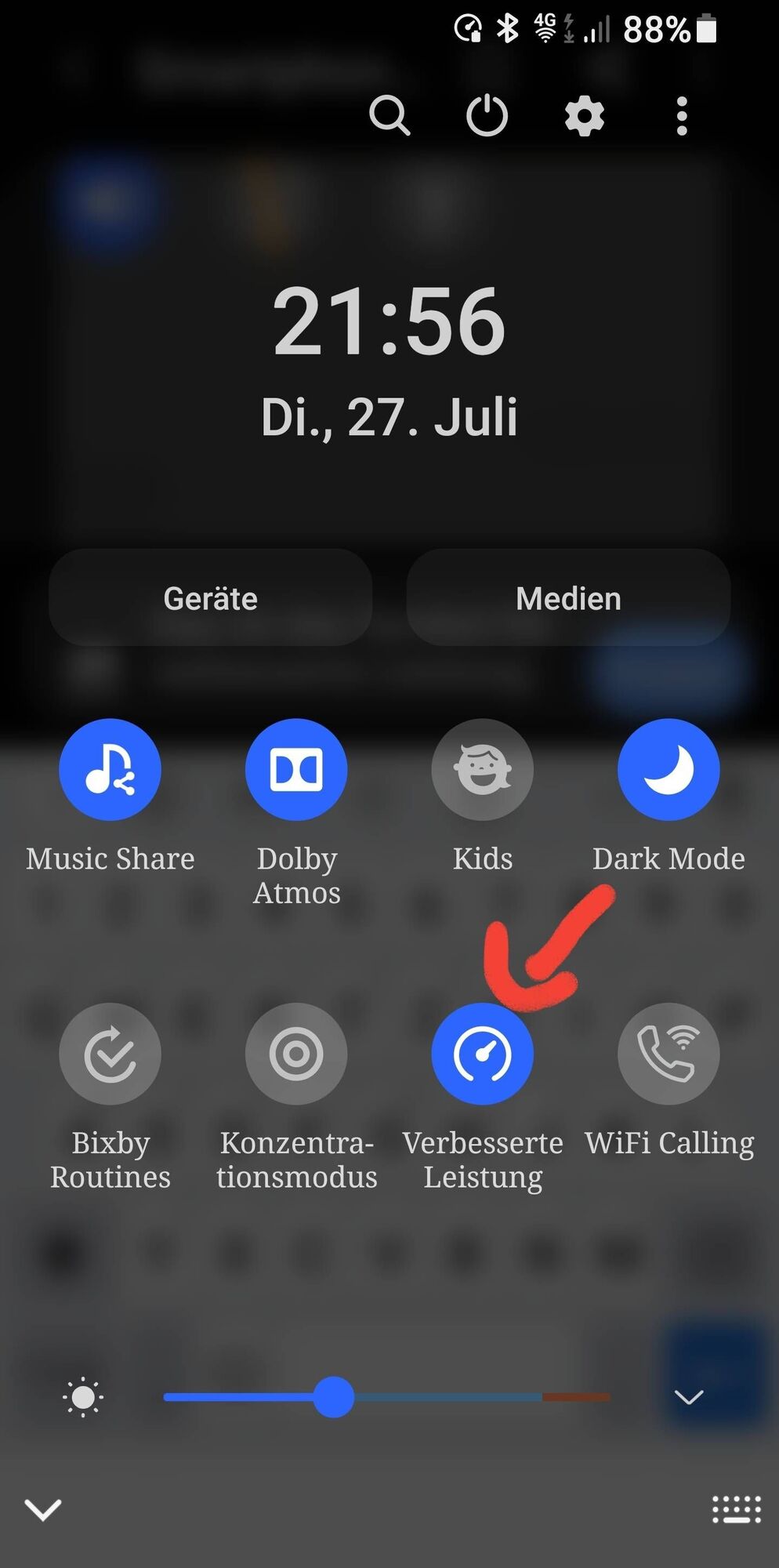Enable Kids mode

[x=483, y=769]
